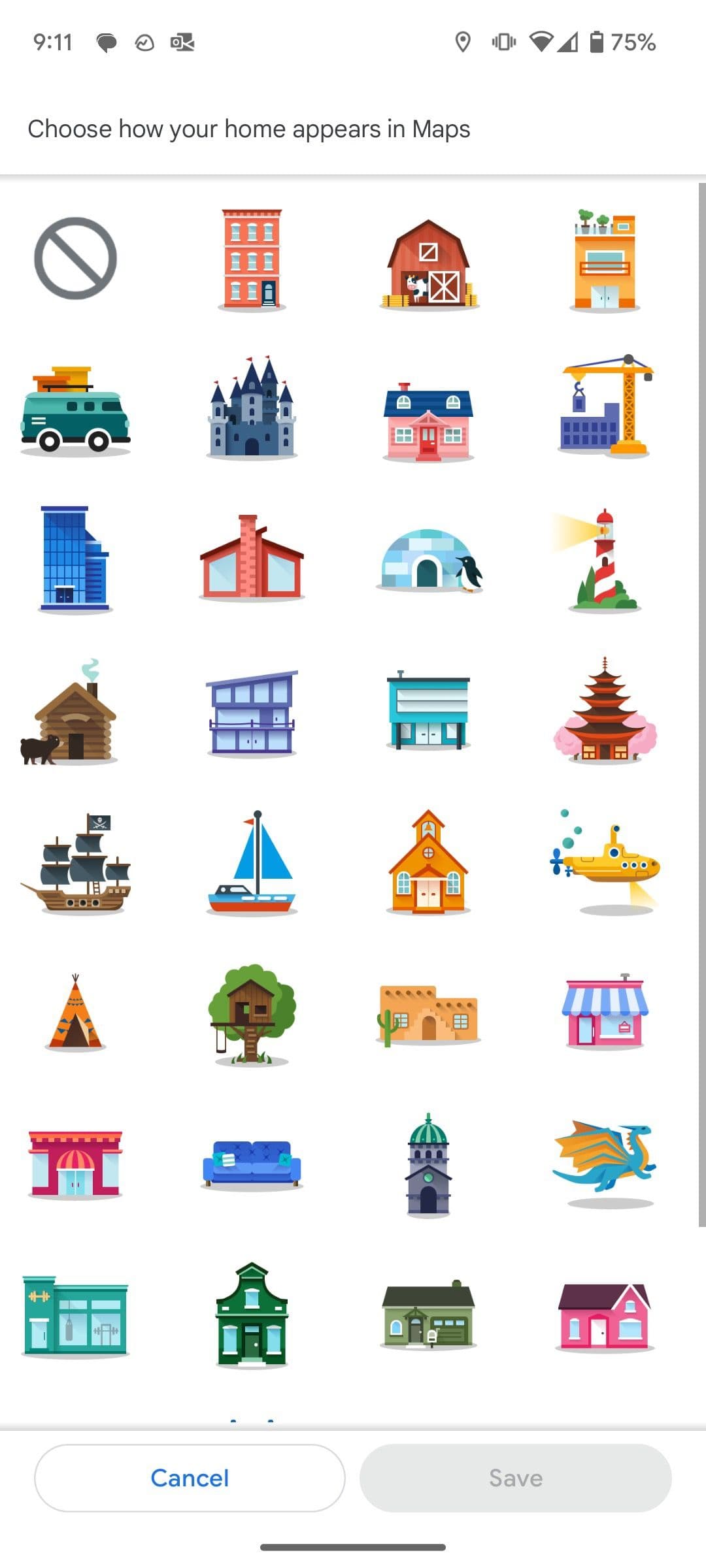706x1568 pixels.
Task: Select the sailboat icon
Action: pos(252,862)
